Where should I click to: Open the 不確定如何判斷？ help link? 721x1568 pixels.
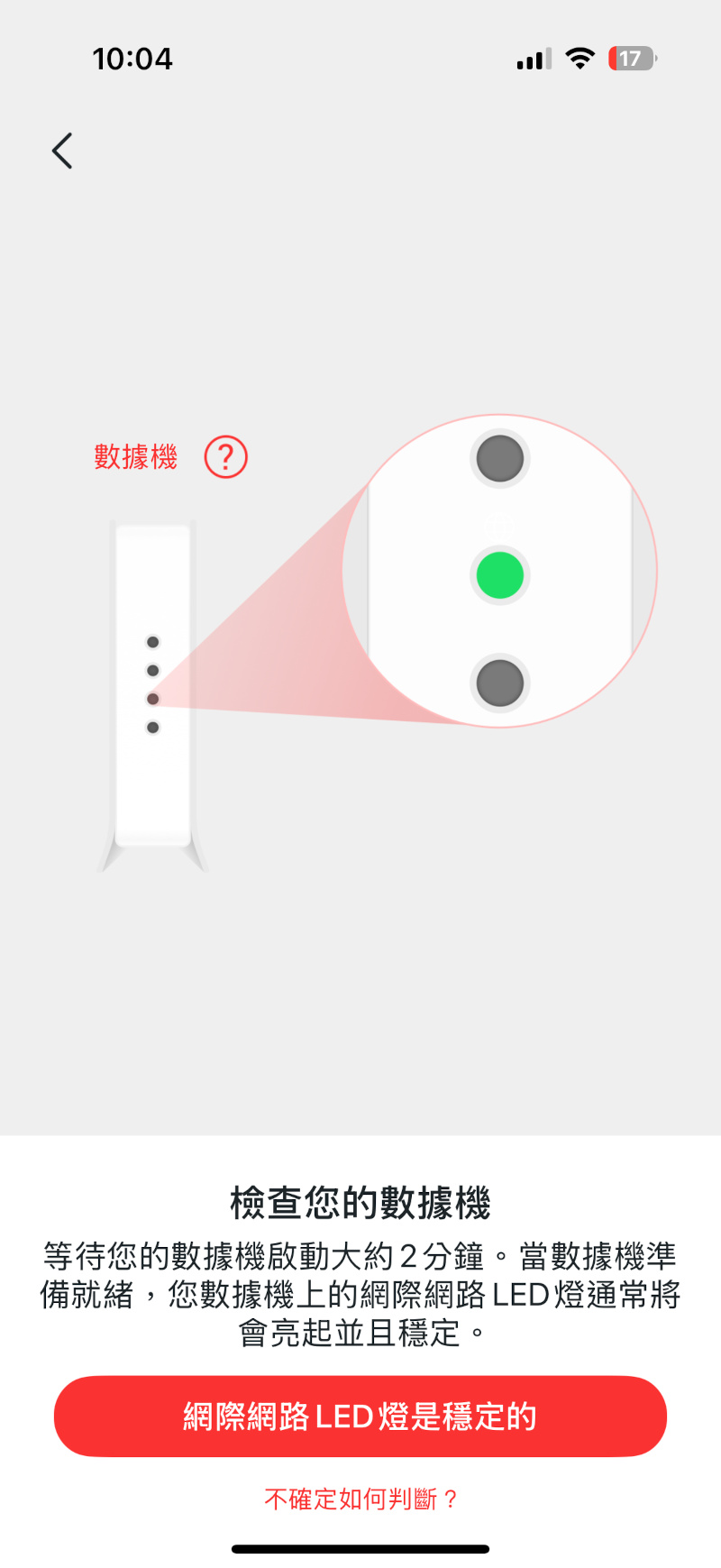(360, 1499)
